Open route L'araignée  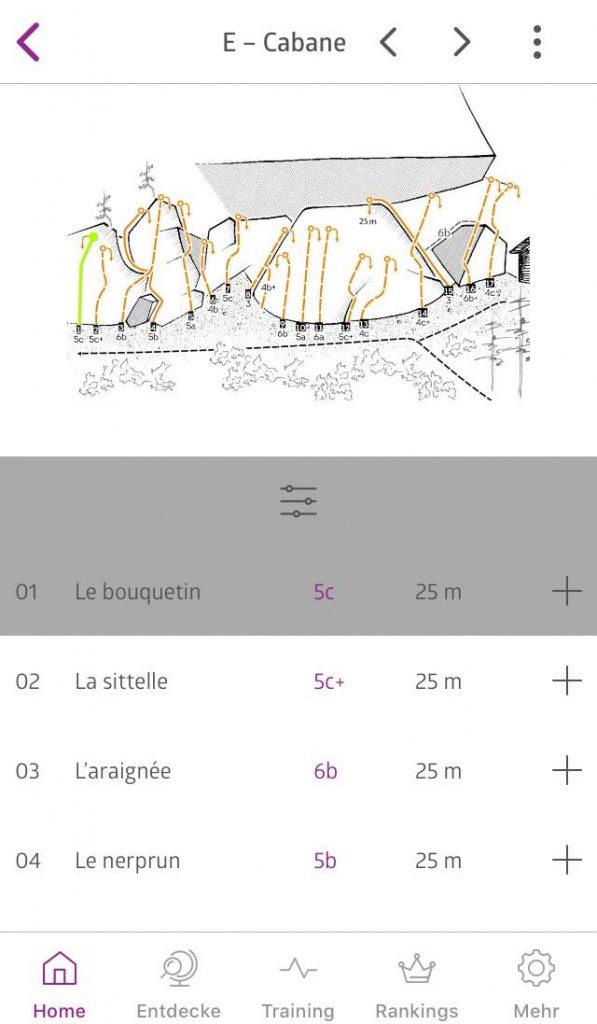(x=298, y=771)
